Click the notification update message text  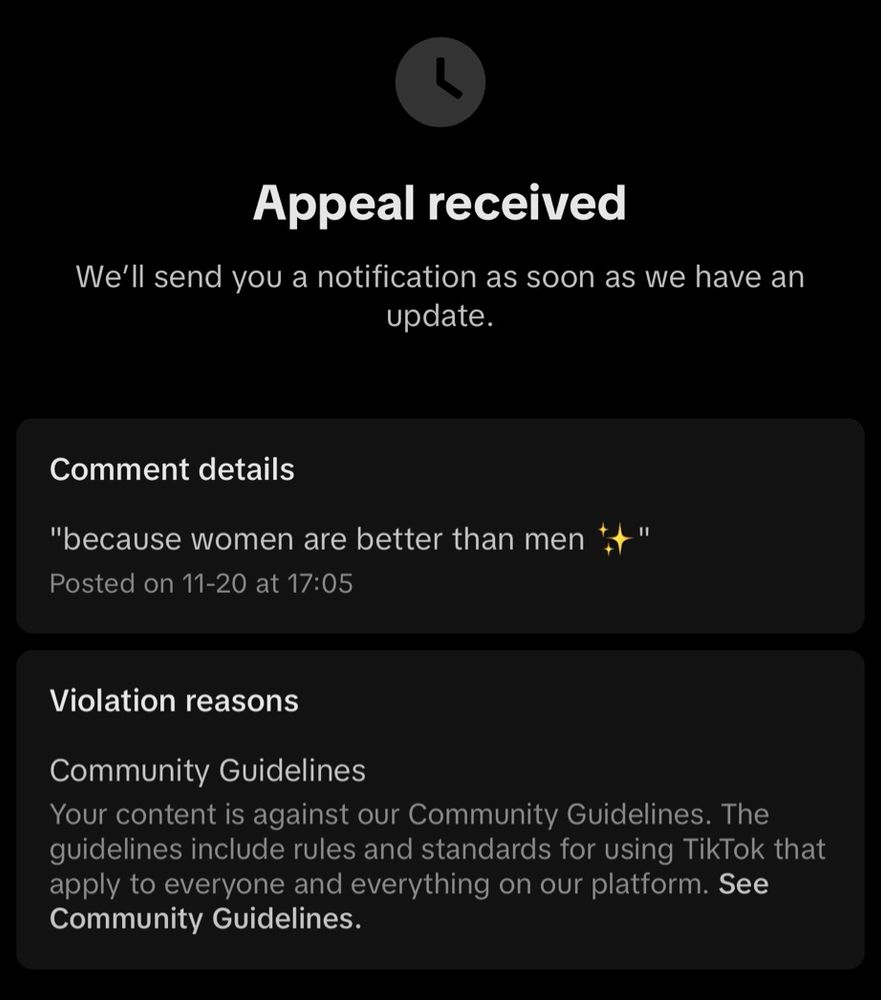(440, 295)
